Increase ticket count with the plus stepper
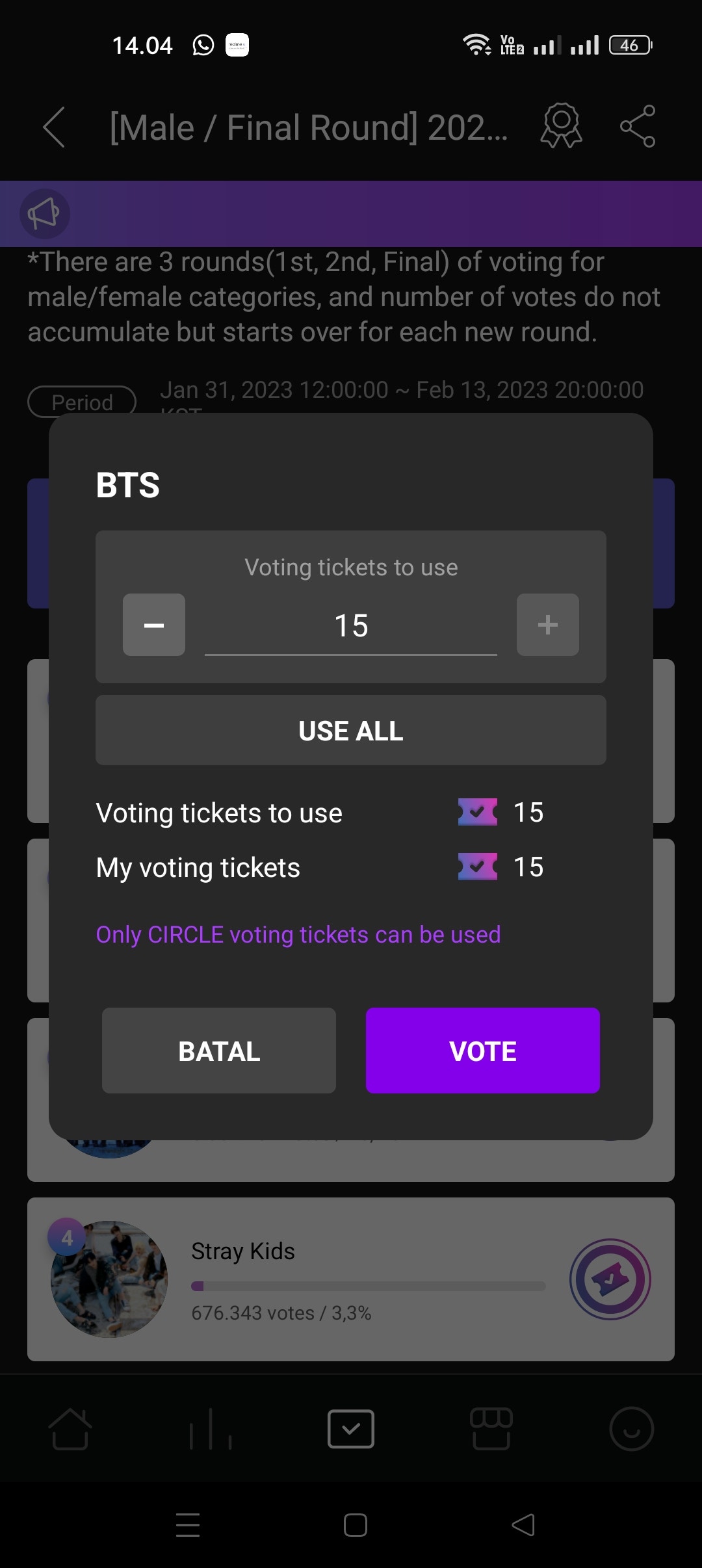702x1568 pixels. (547, 625)
